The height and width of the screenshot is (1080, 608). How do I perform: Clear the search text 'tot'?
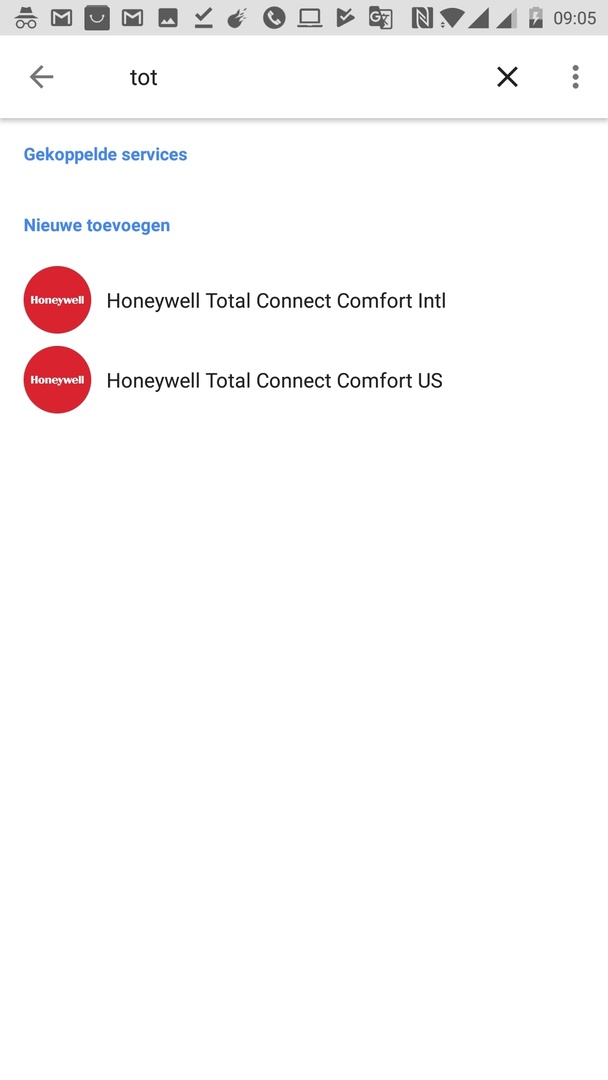(x=507, y=77)
